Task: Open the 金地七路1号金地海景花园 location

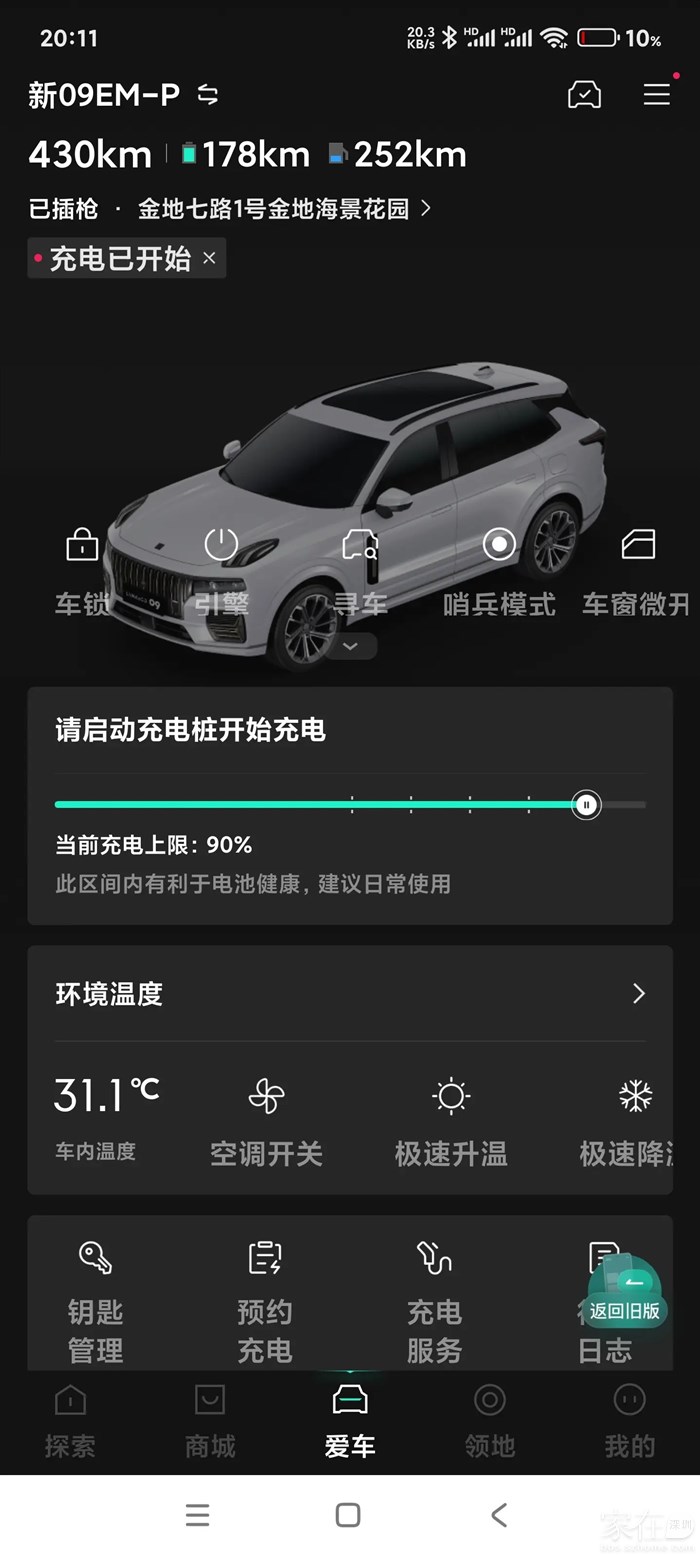Action: [285, 209]
